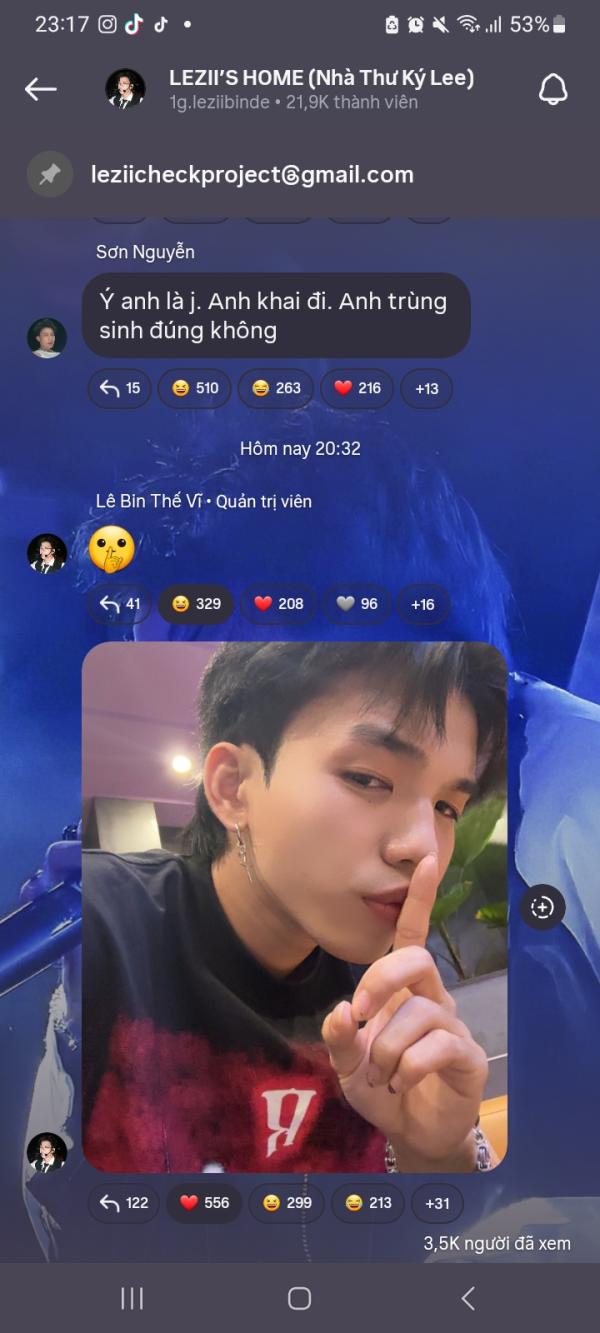Open pinned message with leziicheckproject email
Image resolution: width=600 pixels, height=1333 pixels.
pyautogui.click(x=252, y=175)
